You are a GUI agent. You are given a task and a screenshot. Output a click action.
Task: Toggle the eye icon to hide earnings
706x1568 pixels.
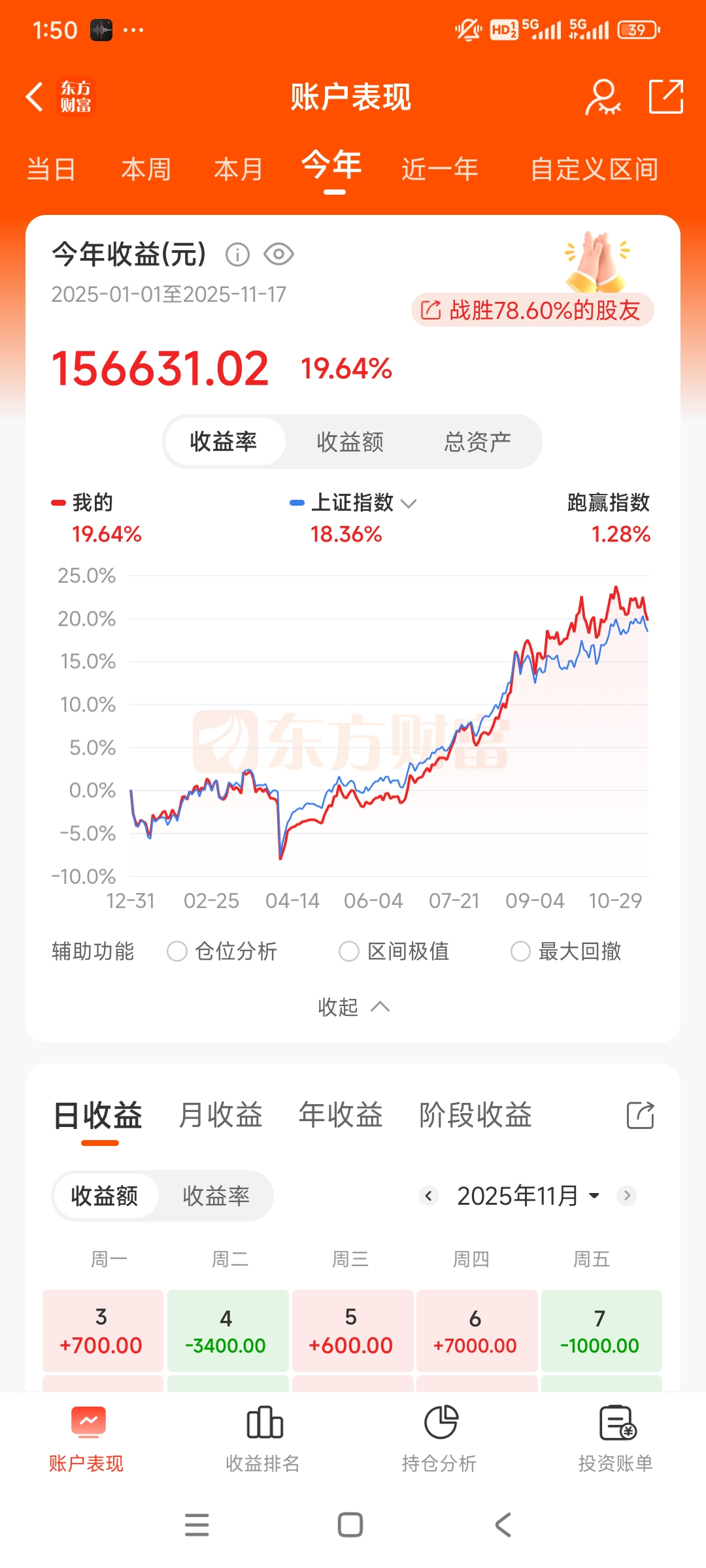(278, 254)
